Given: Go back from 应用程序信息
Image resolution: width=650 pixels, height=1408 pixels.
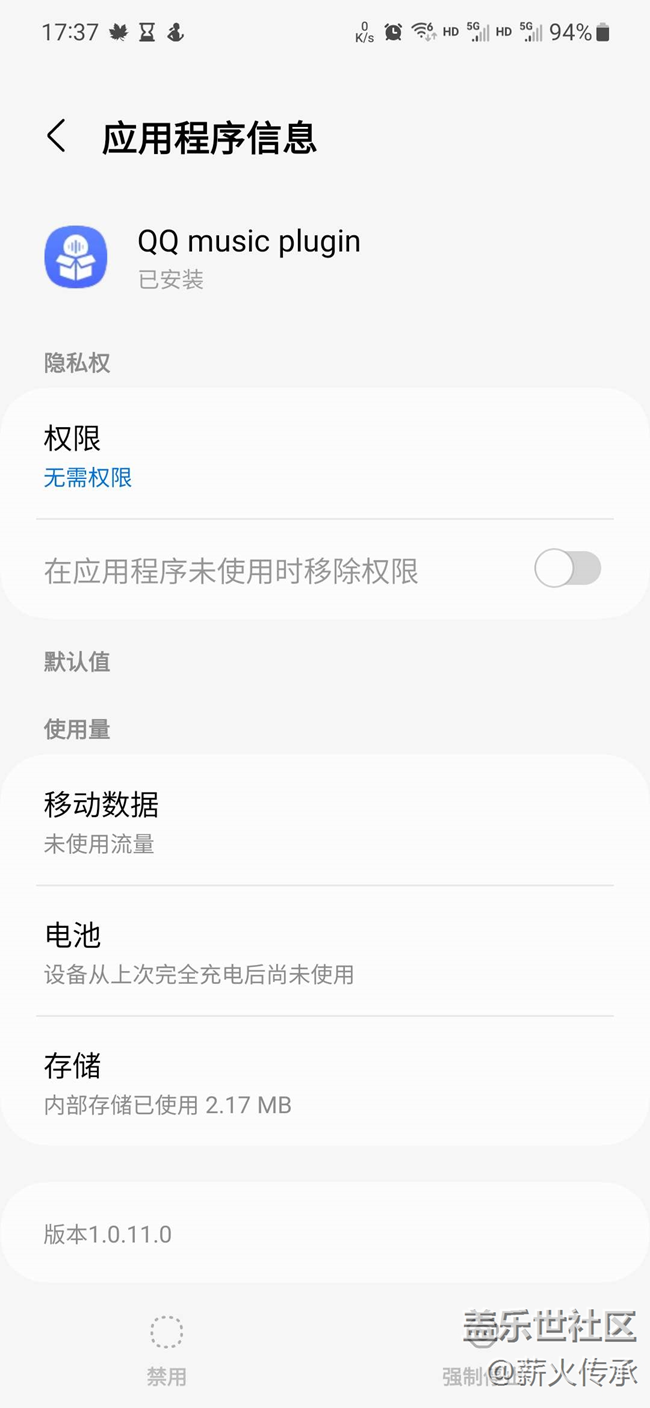Looking at the screenshot, I should (x=57, y=137).
